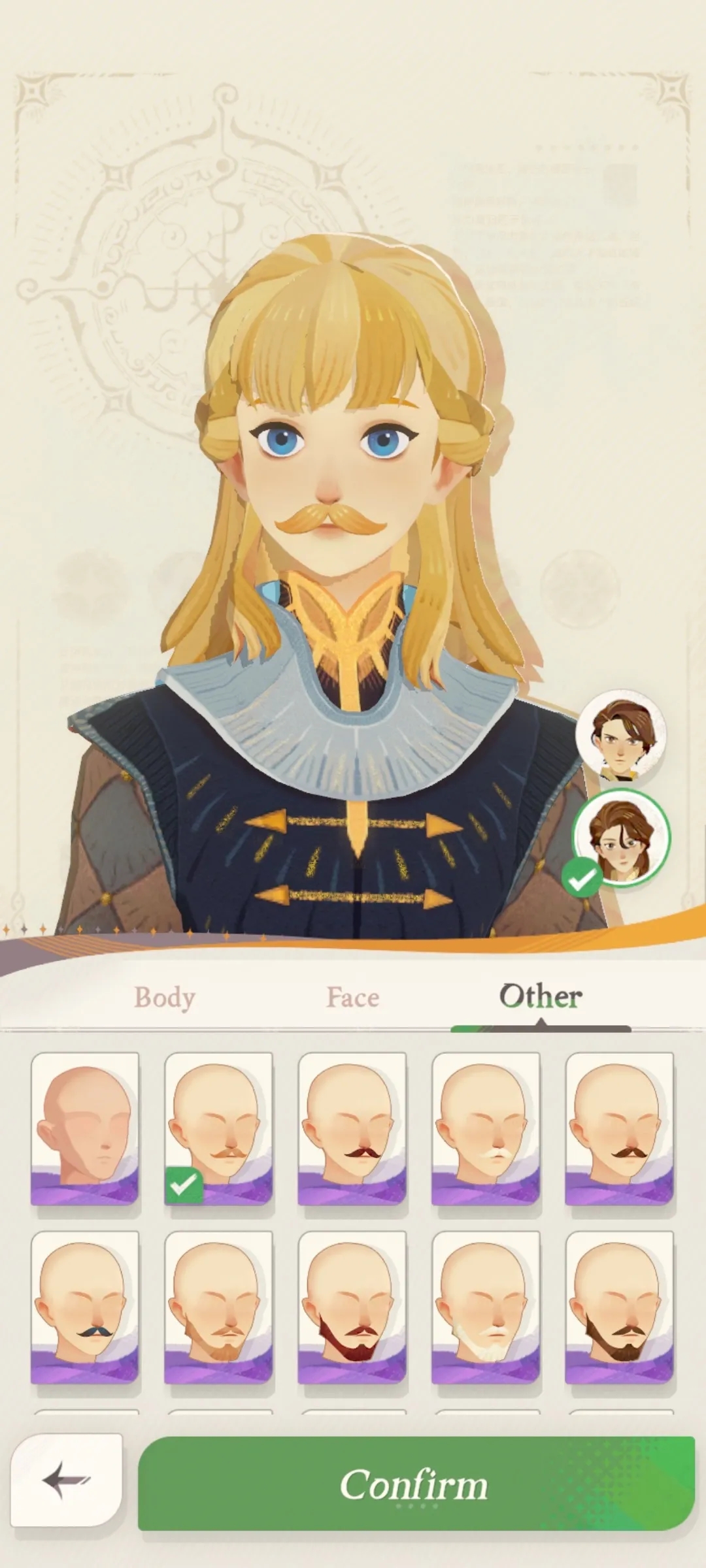
Task: Pick the white mustache style
Action: 486,1128
